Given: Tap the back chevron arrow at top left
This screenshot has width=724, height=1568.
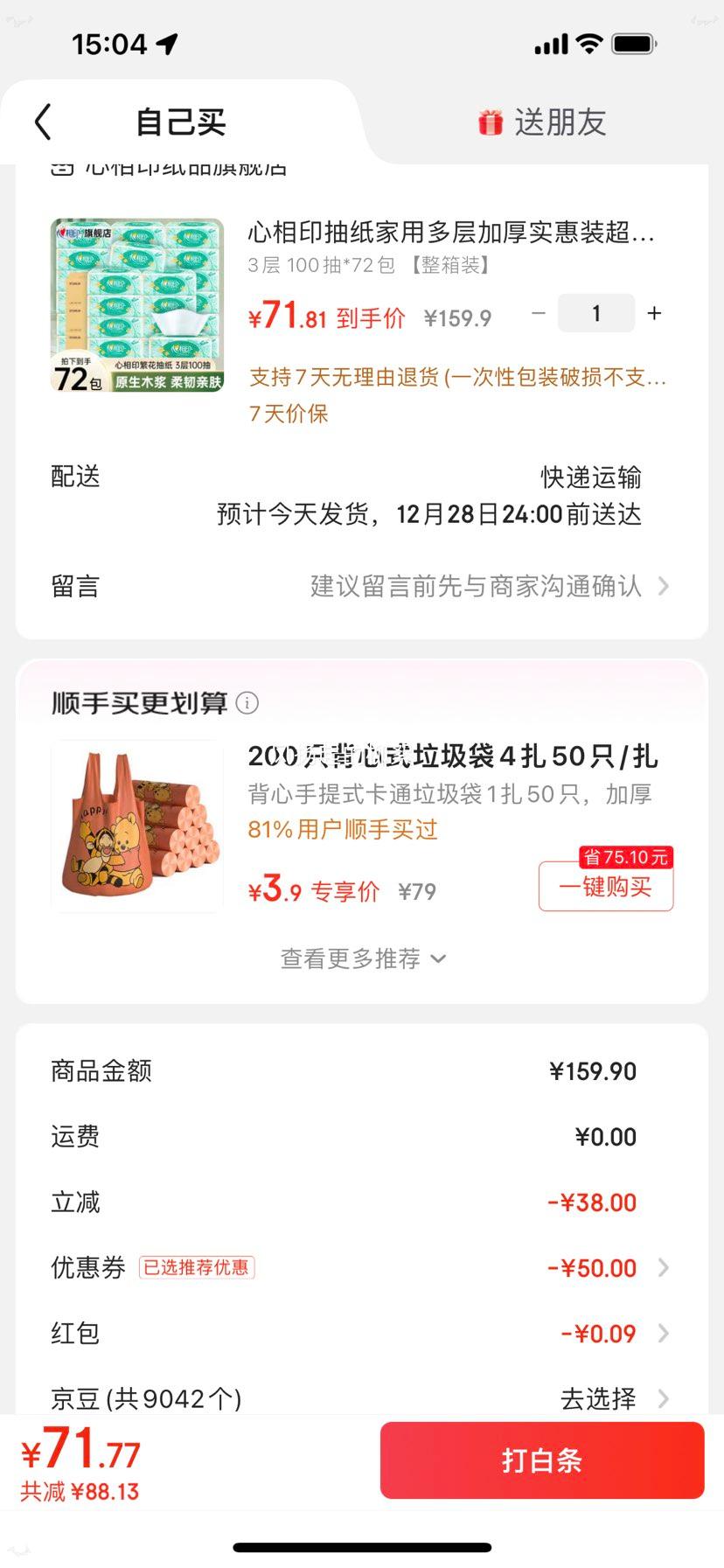Looking at the screenshot, I should (42, 122).
